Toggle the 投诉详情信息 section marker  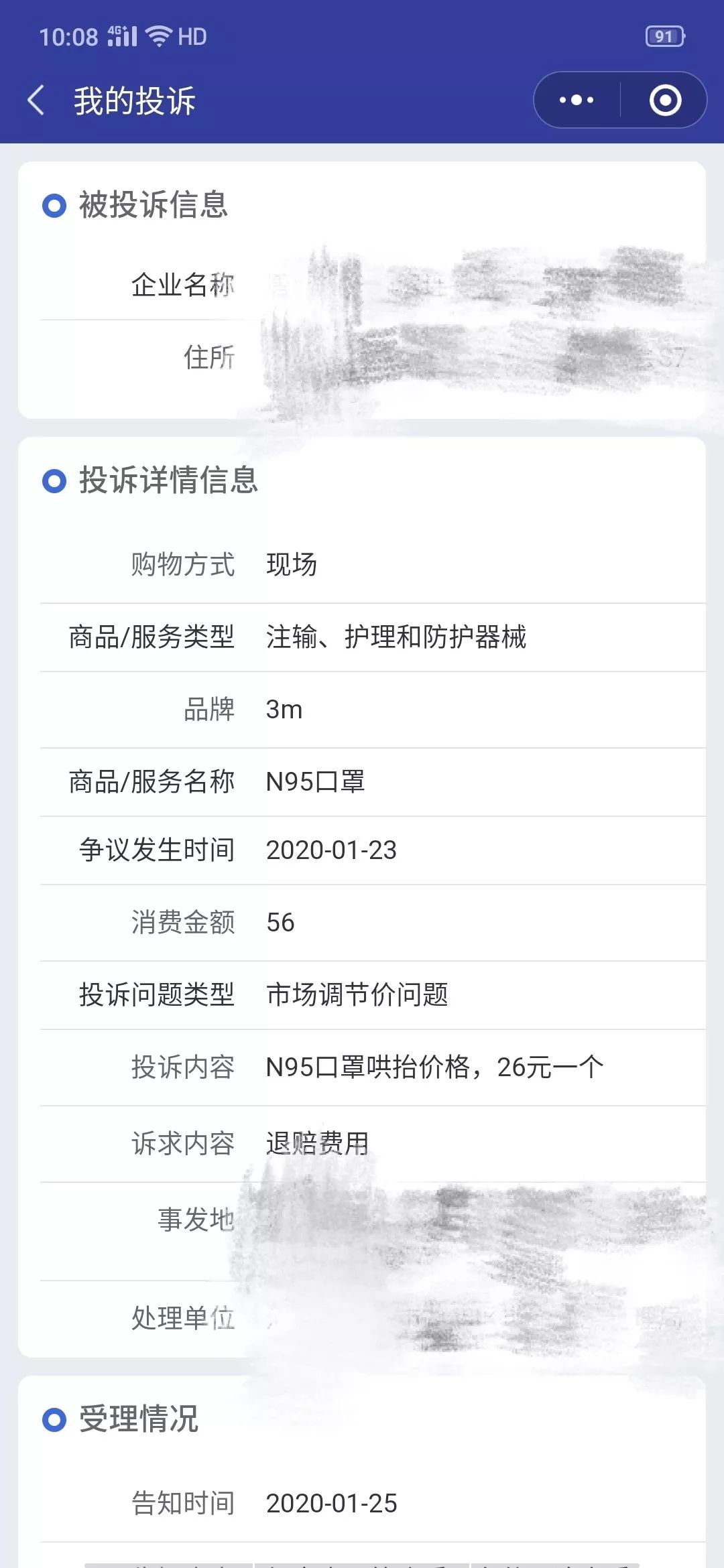pos(54,481)
